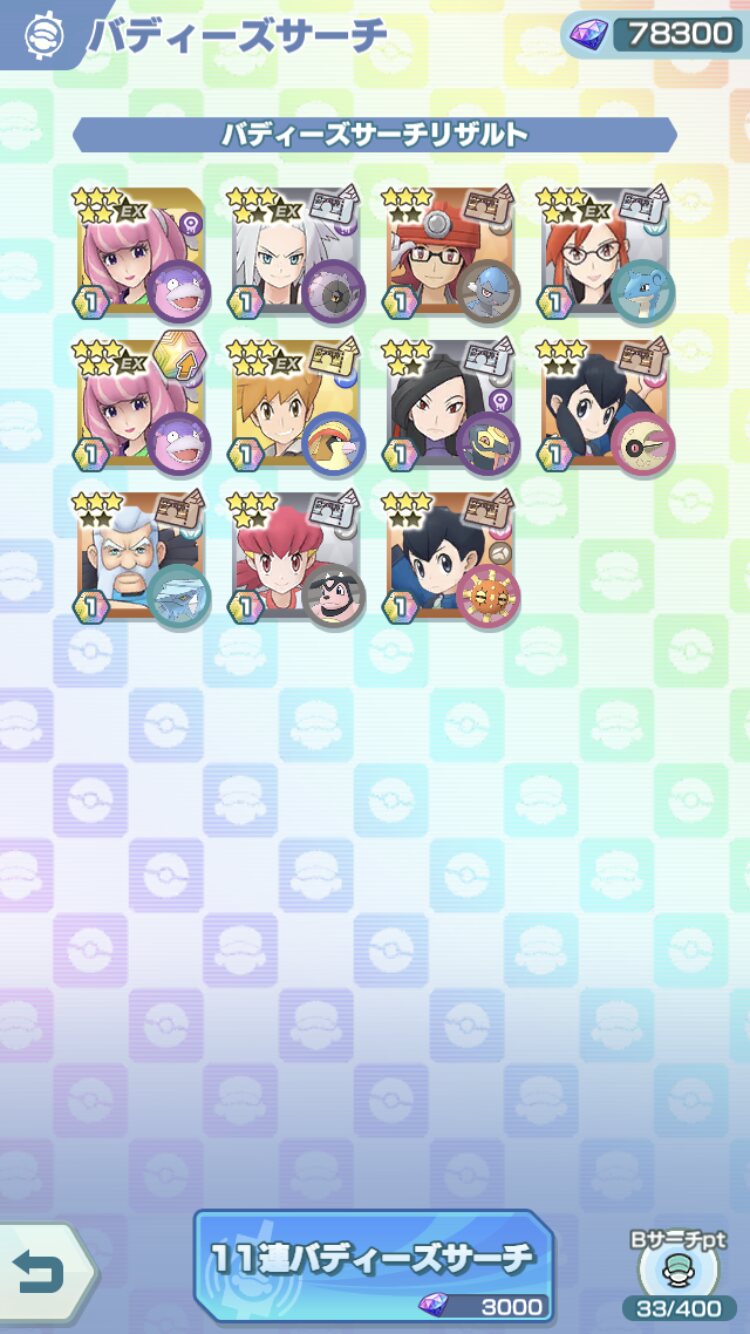View the orange-haired trainer with Pidgeot card
750x1334 pixels.
(x=296, y=405)
